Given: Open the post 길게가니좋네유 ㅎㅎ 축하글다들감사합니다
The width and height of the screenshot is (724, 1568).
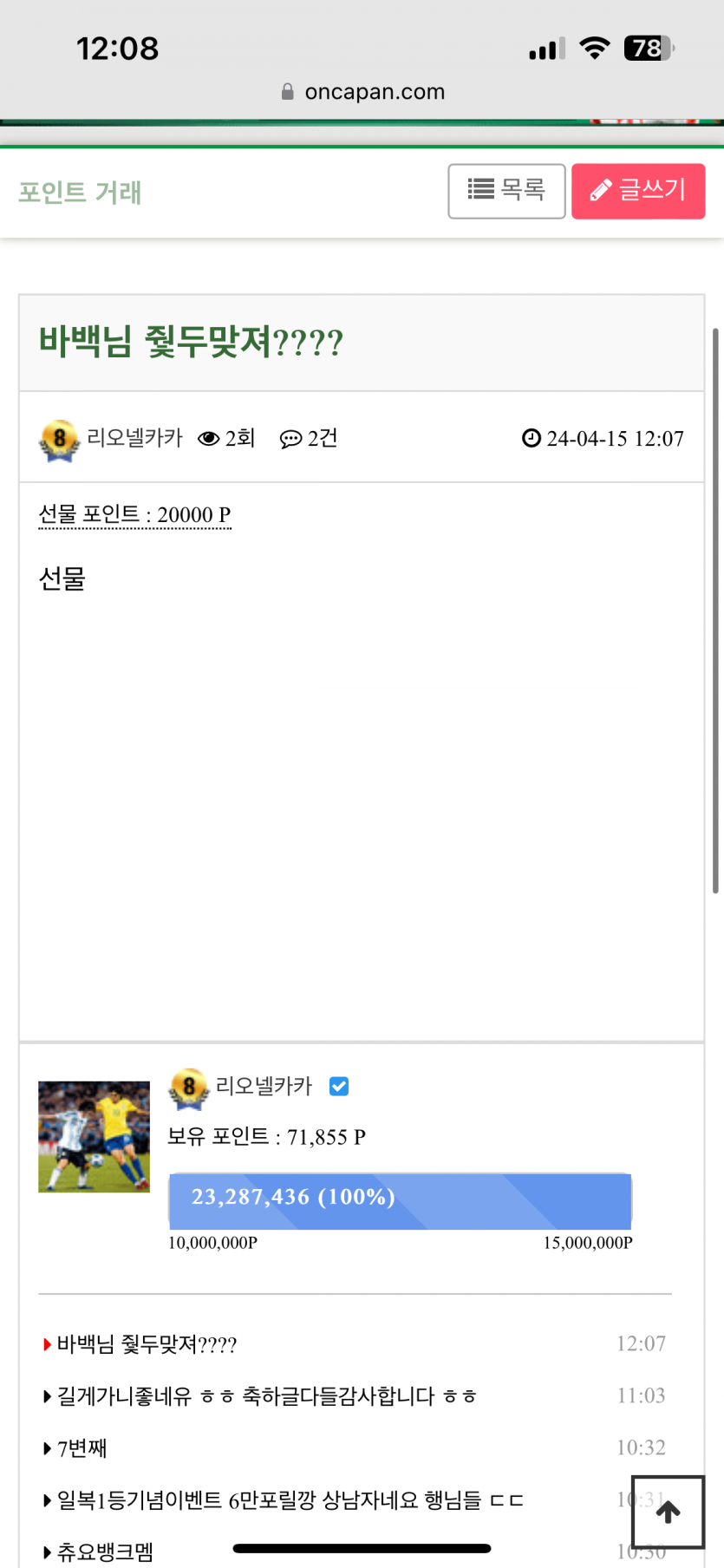Looking at the screenshot, I should (x=265, y=1396).
